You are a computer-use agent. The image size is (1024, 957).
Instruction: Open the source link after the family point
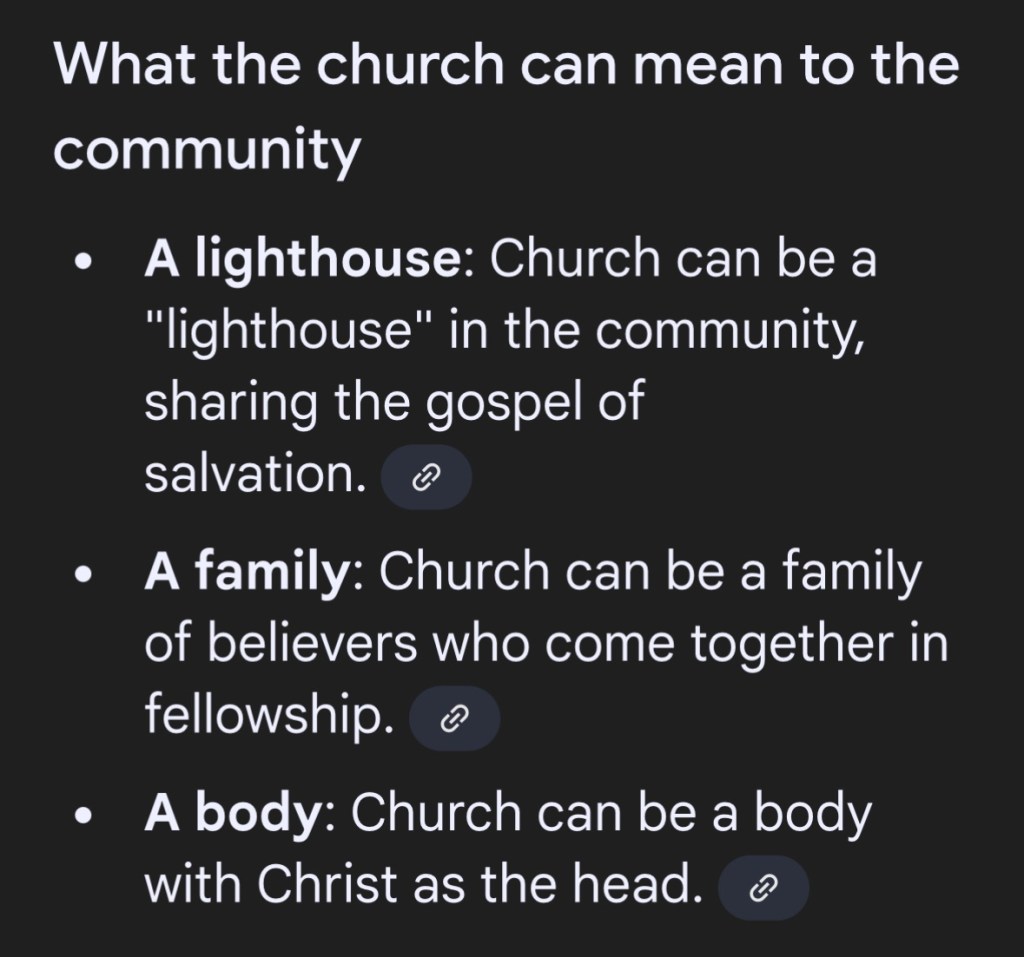click(x=455, y=718)
